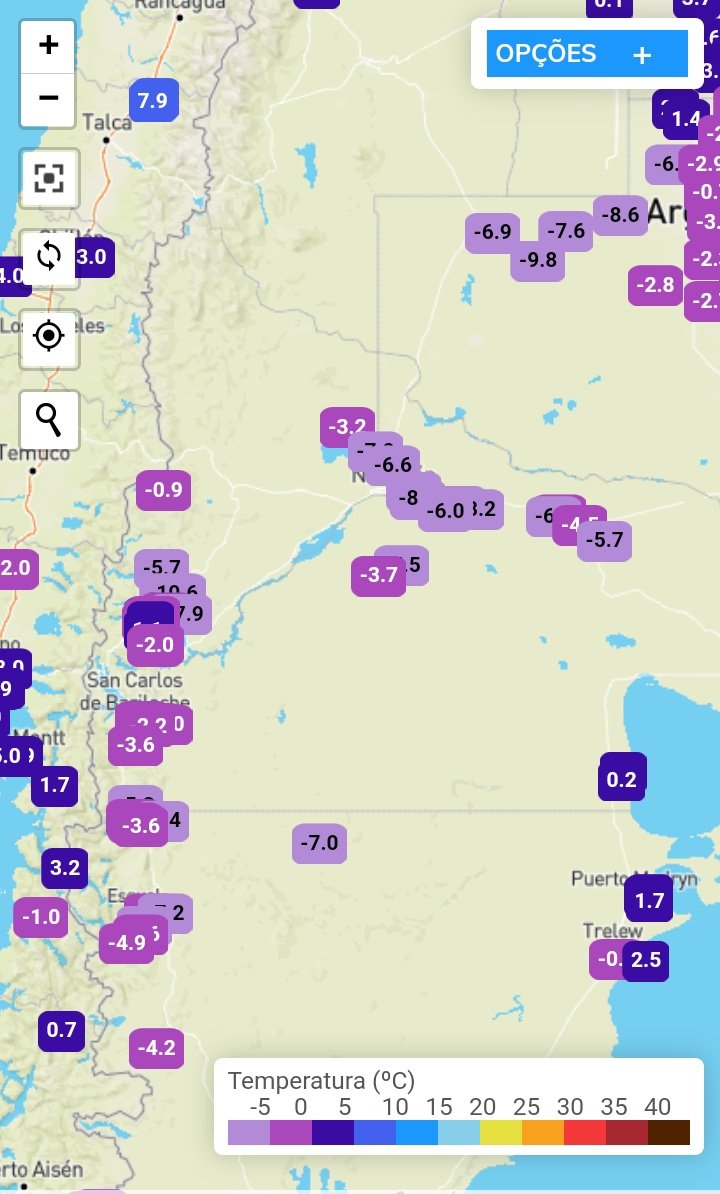Toggle fullscreen map view
The image size is (720, 1194).
click(49, 178)
